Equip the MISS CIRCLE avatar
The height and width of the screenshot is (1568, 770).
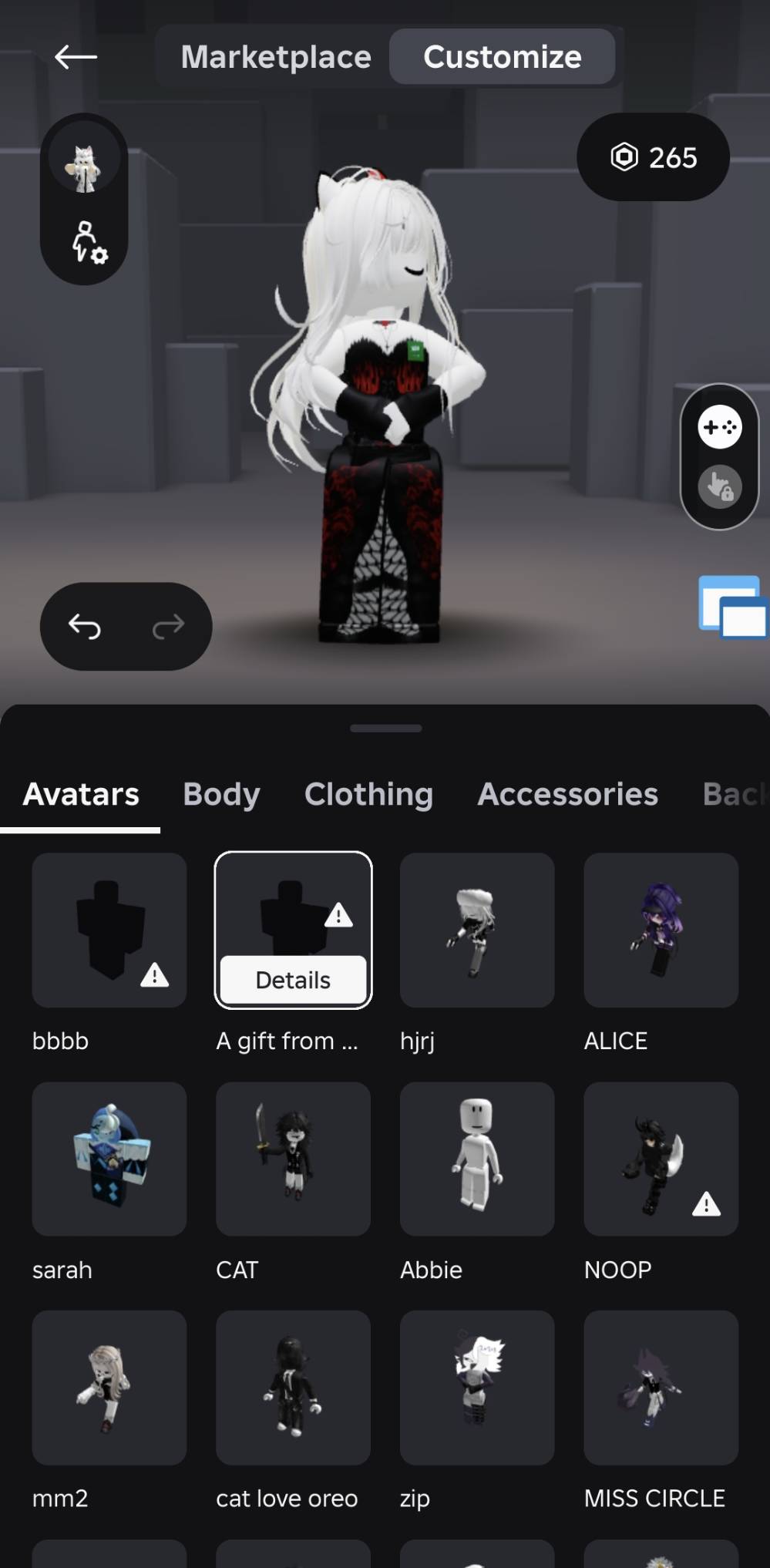click(x=661, y=1388)
